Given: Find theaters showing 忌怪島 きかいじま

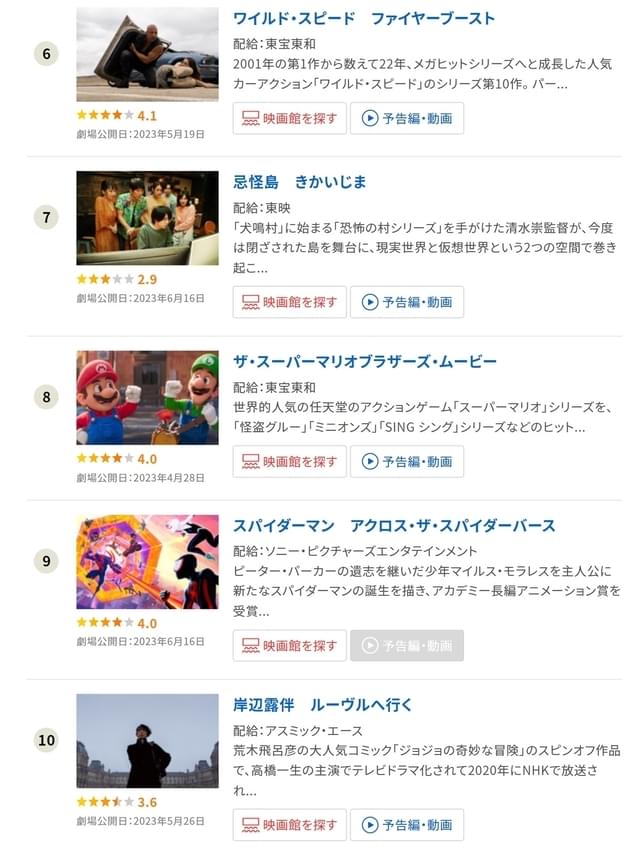Looking at the screenshot, I should pyautogui.click(x=290, y=302).
